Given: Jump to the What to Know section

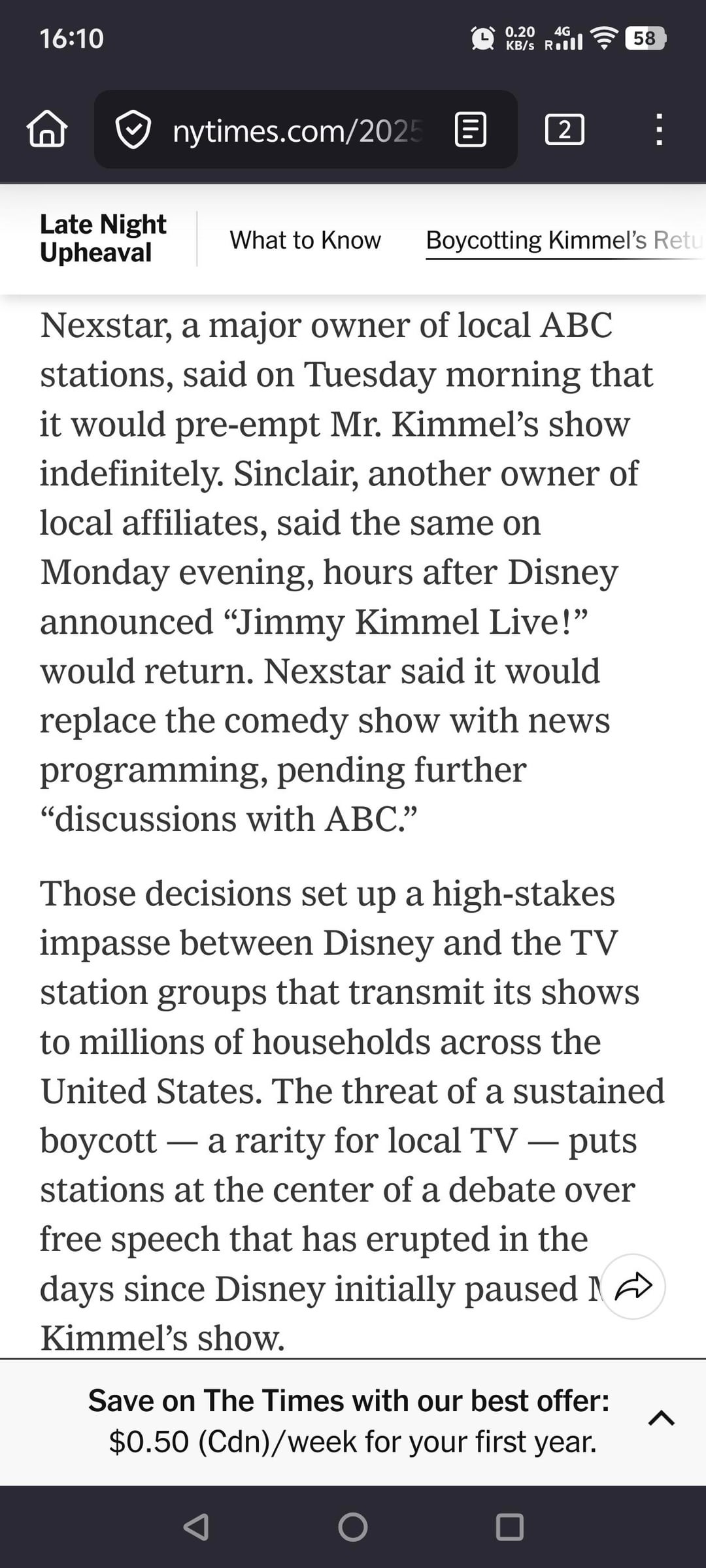Looking at the screenshot, I should [305, 240].
